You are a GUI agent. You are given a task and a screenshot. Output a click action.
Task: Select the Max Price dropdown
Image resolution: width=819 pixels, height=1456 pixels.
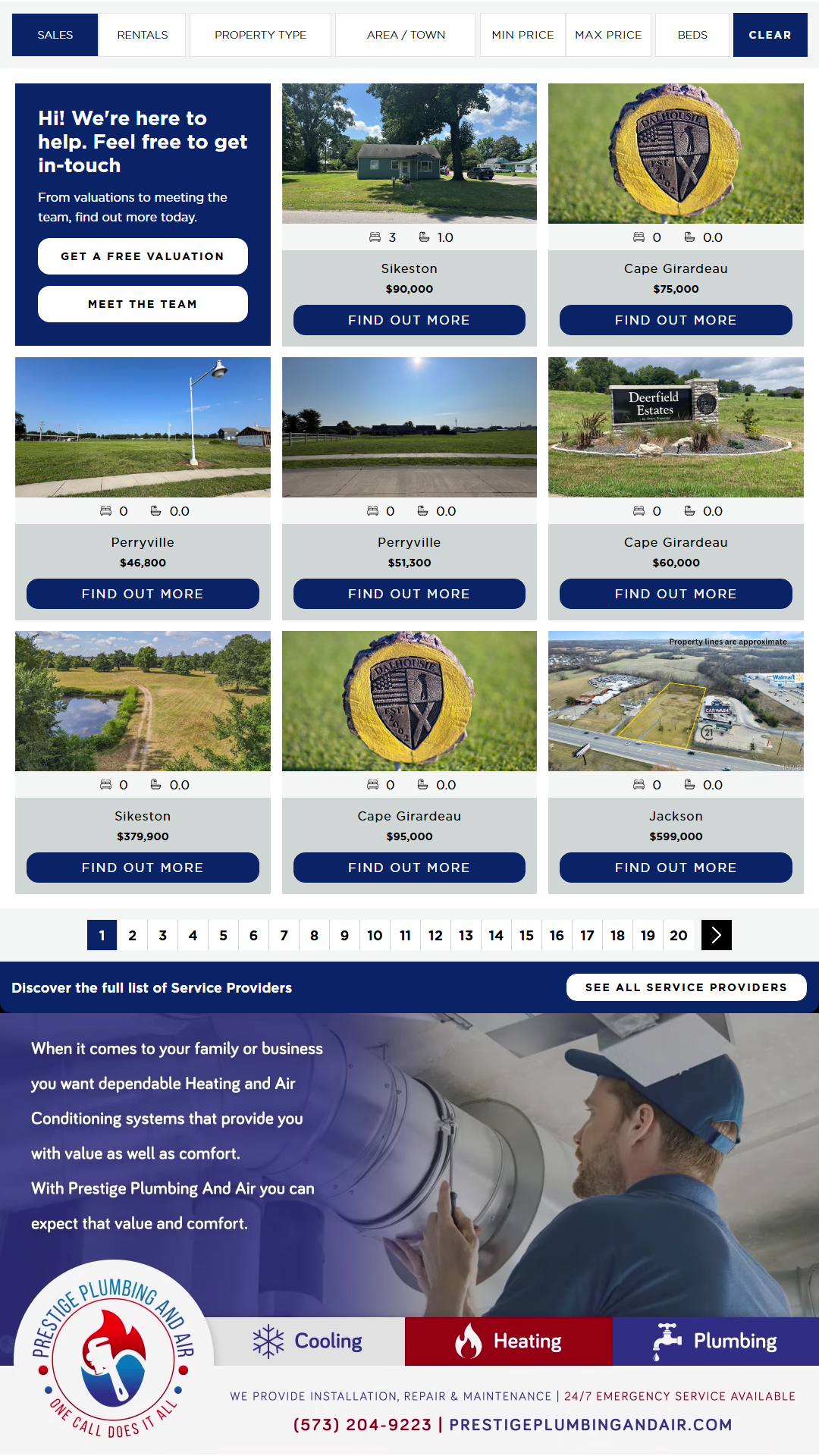pos(608,35)
